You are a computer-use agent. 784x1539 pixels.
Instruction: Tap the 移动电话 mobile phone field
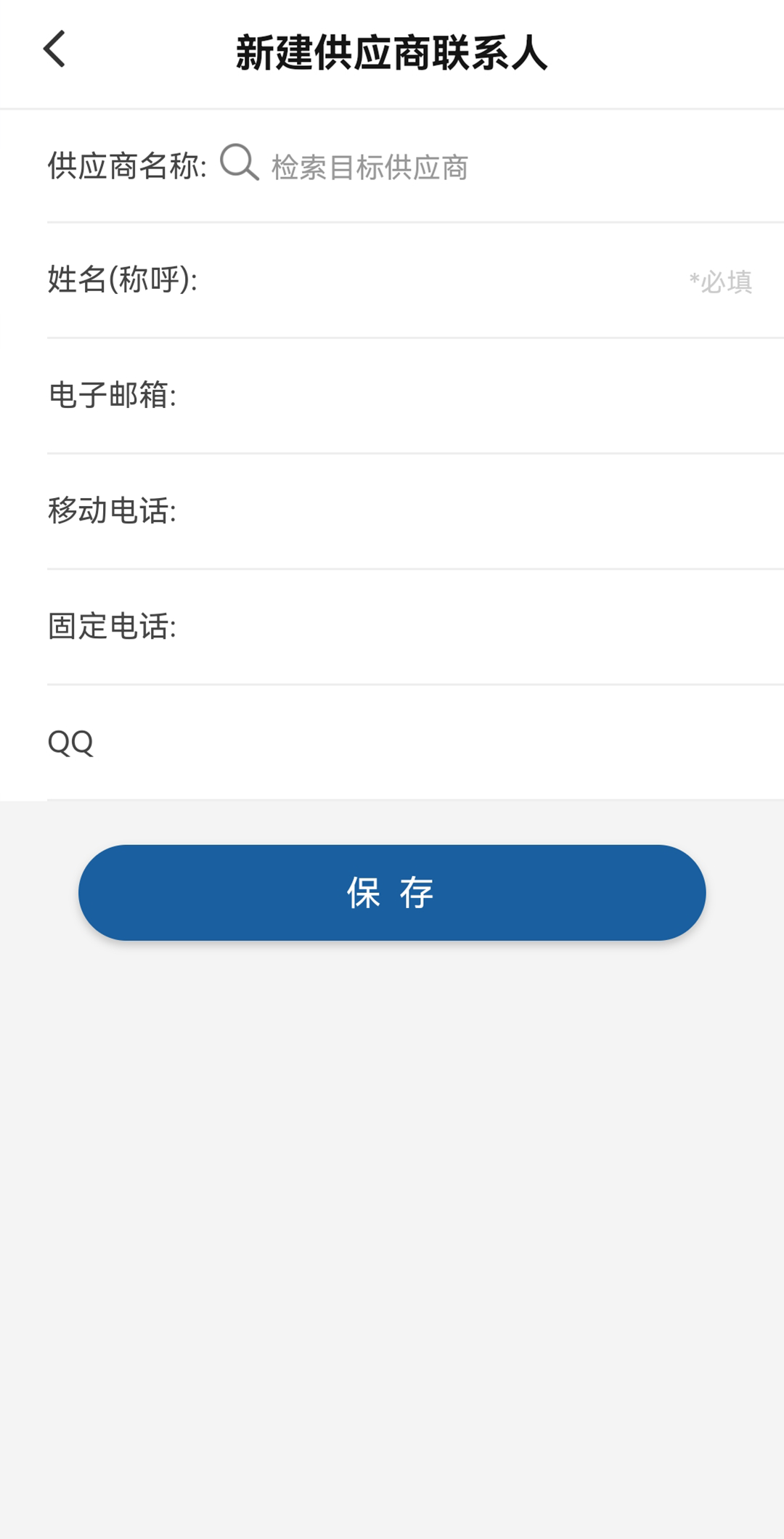pyautogui.click(x=475, y=511)
